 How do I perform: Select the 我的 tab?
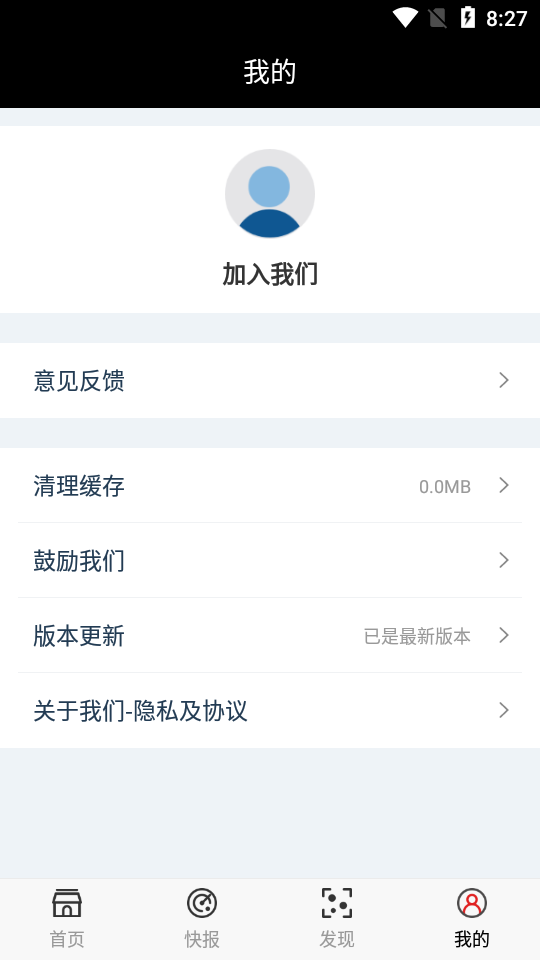pos(472,918)
